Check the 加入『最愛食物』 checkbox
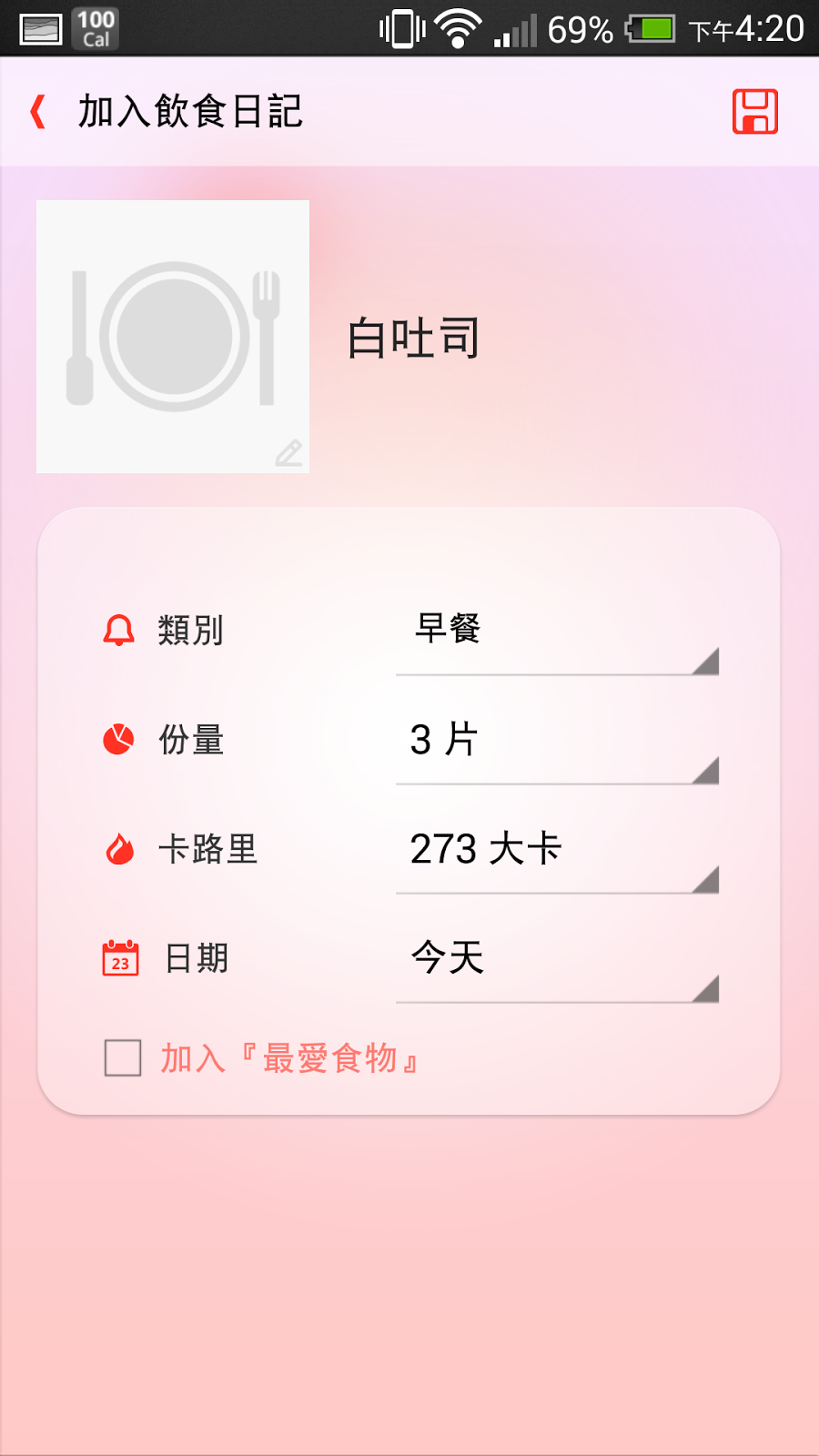Screen dimensions: 819x1456 coord(123,1058)
